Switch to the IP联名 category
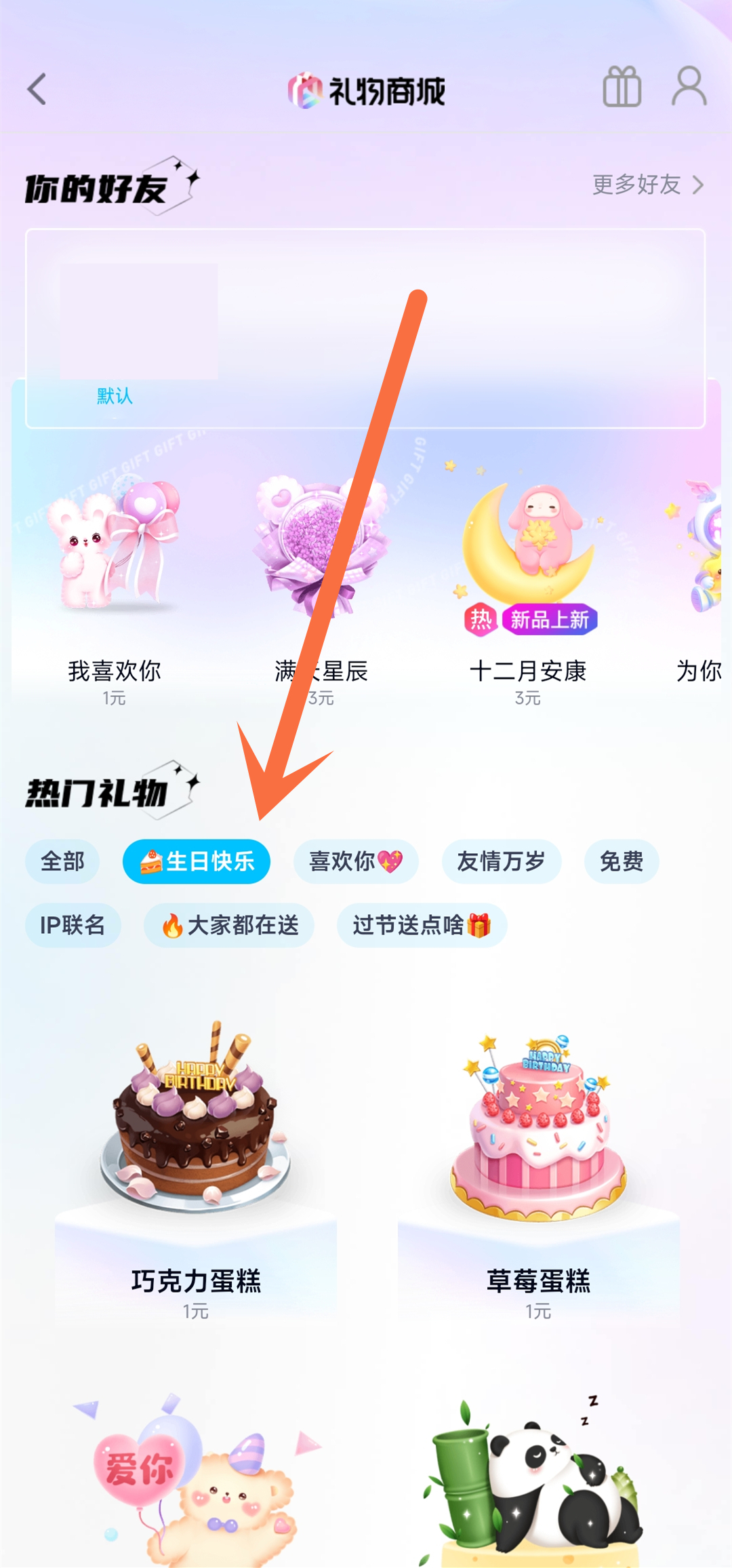 click(73, 925)
